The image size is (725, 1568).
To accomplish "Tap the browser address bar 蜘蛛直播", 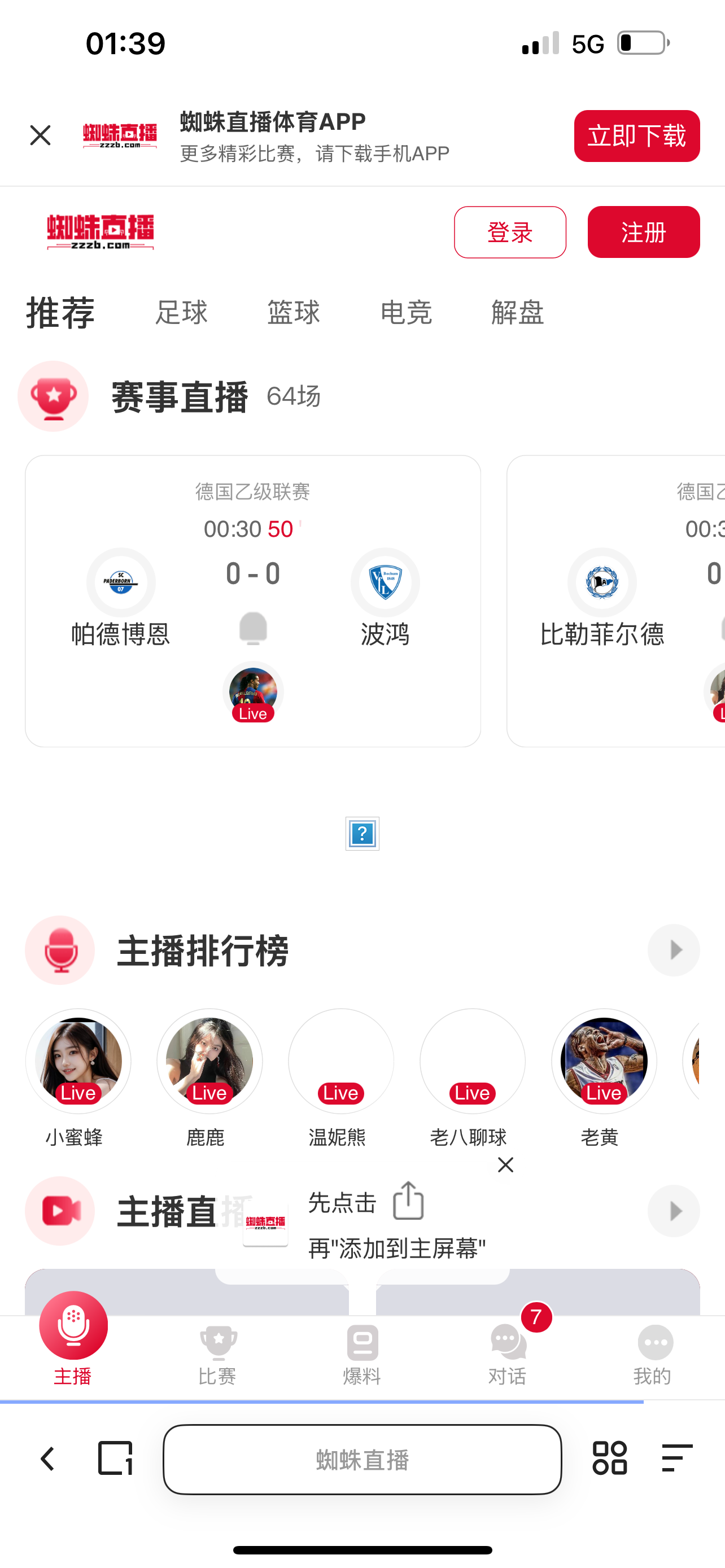I will [362, 1459].
